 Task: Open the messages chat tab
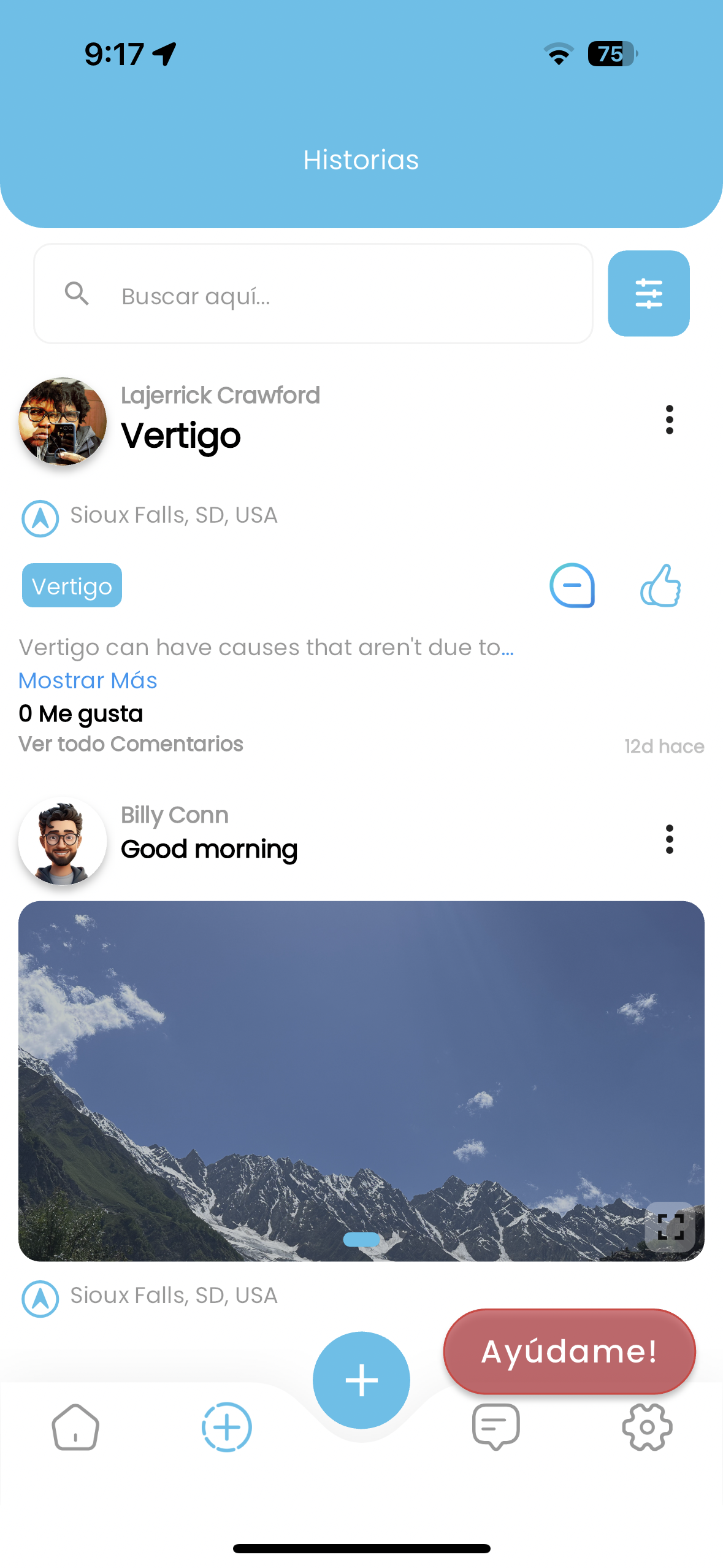tap(495, 1428)
